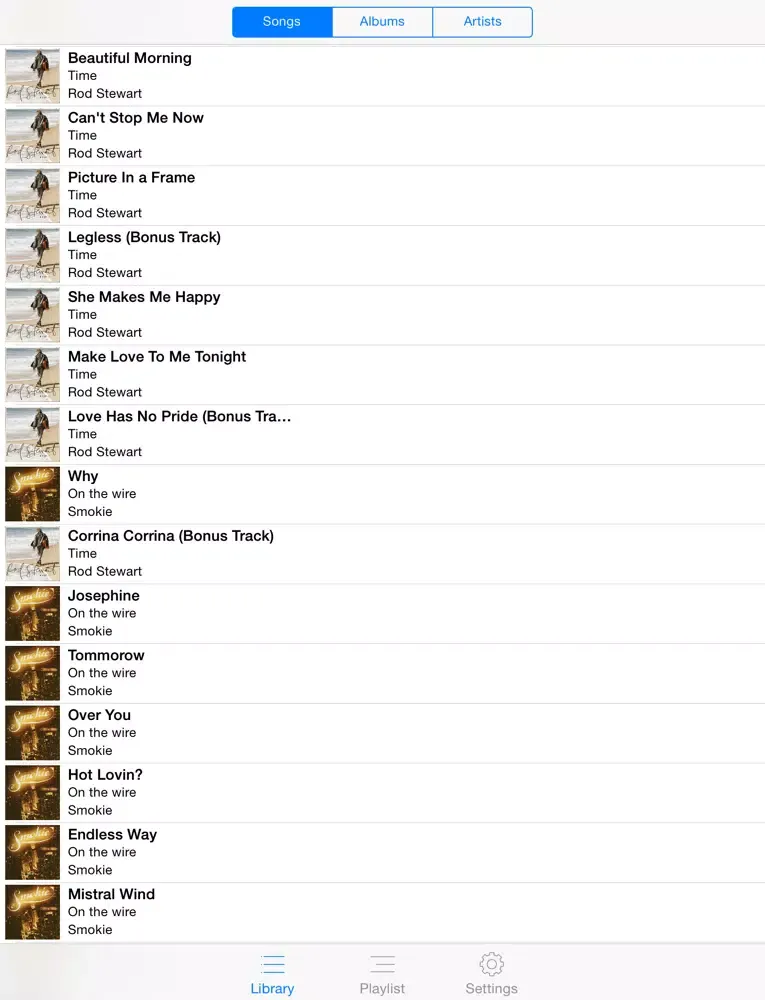Image resolution: width=765 pixels, height=1000 pixels.
Task: Go to the Library tab
Action: click(272, 974)
